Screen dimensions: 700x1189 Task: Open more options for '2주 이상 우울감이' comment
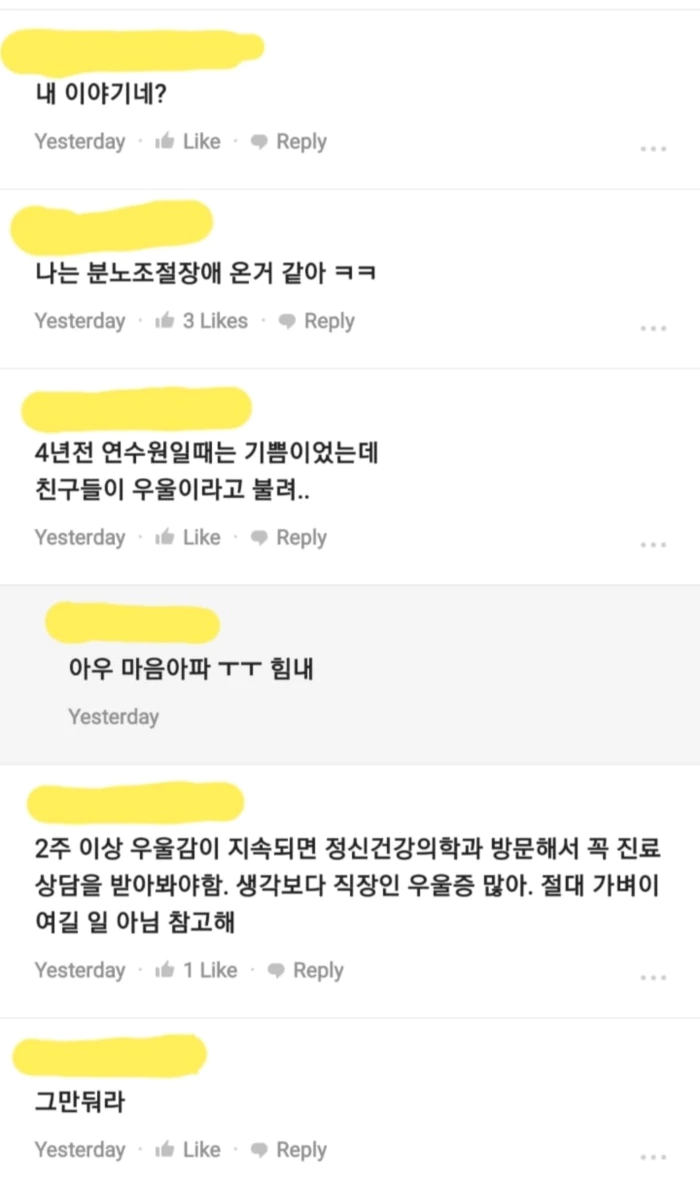click(653, 977)
